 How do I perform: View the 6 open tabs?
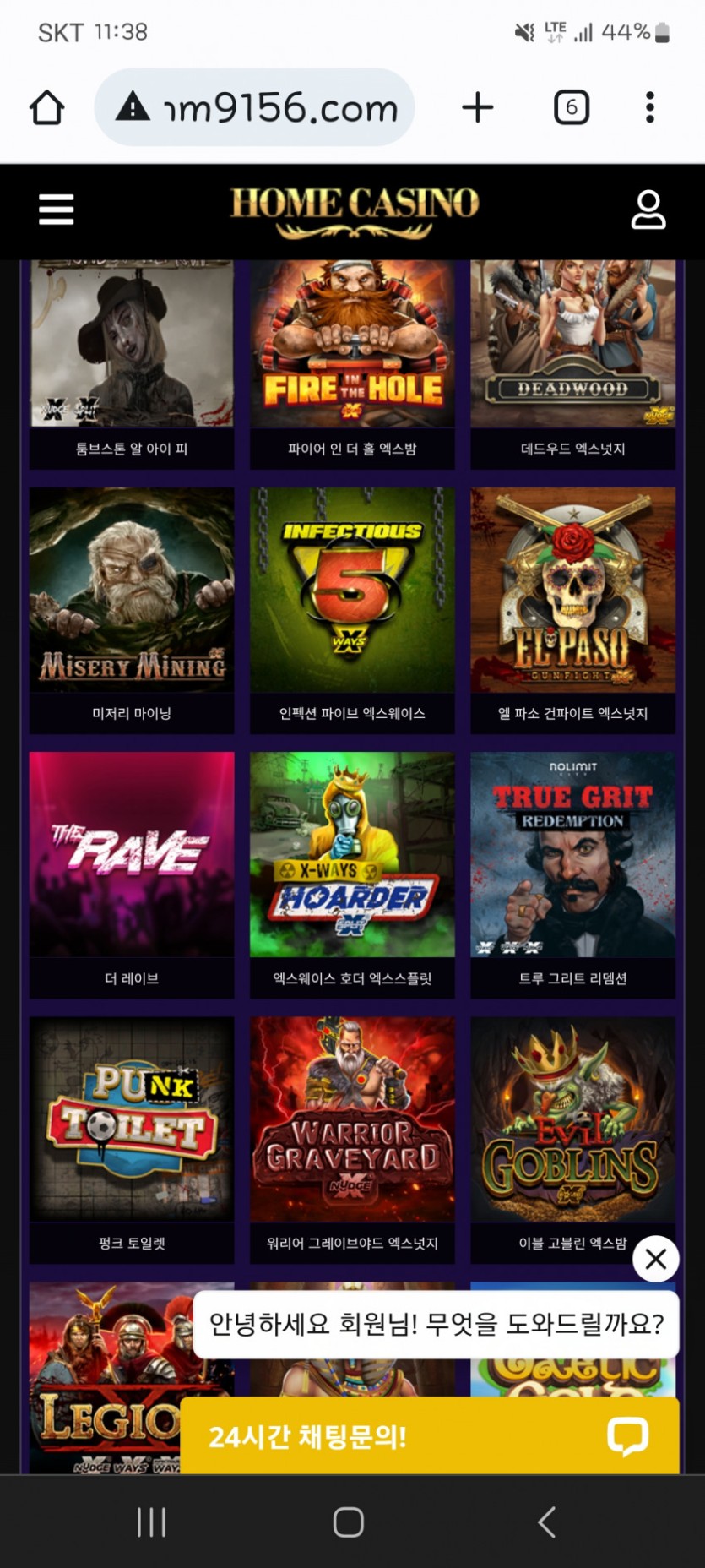pyautogui.click(x=572, y=107)
